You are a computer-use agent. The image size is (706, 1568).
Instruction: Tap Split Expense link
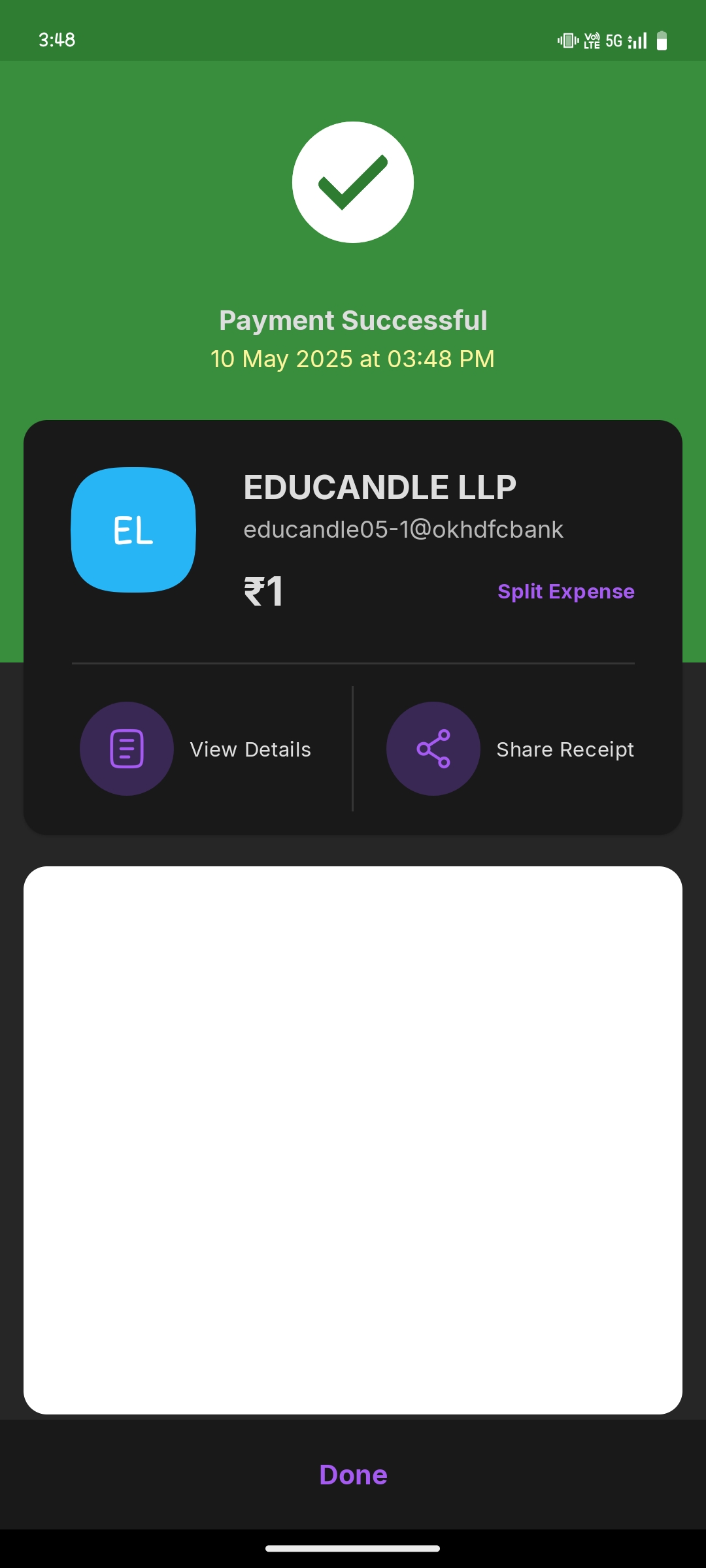pos(565,591)
